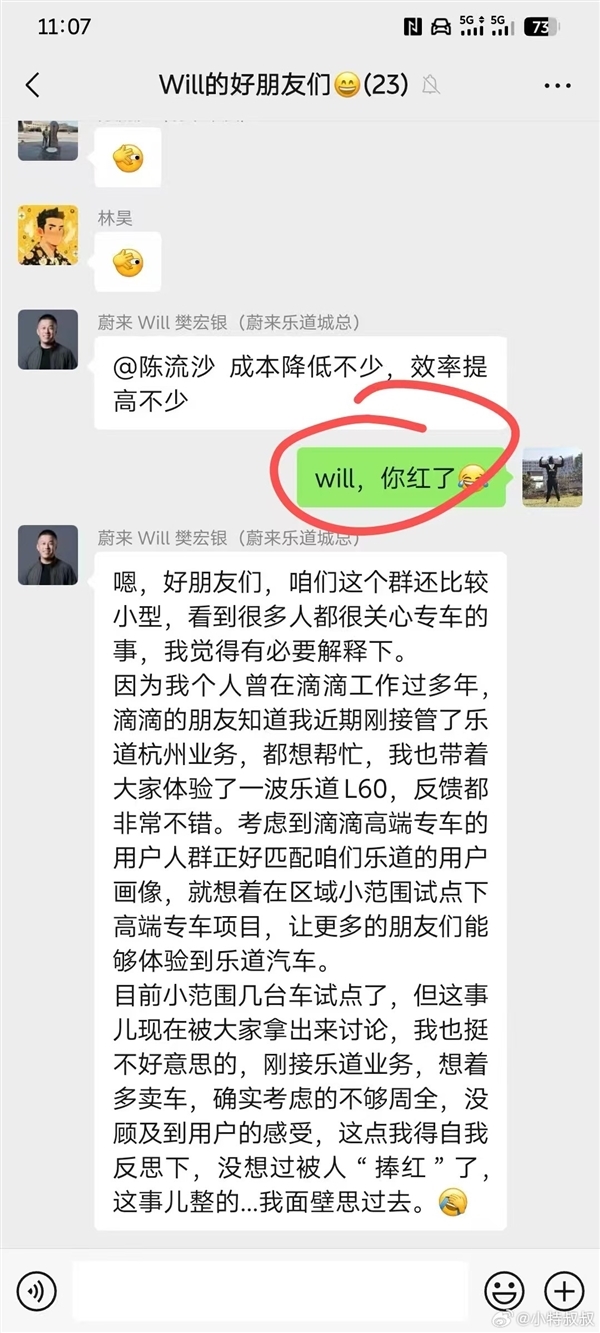
Task: Open the group chat overflow menu
Action: [557, 86]
